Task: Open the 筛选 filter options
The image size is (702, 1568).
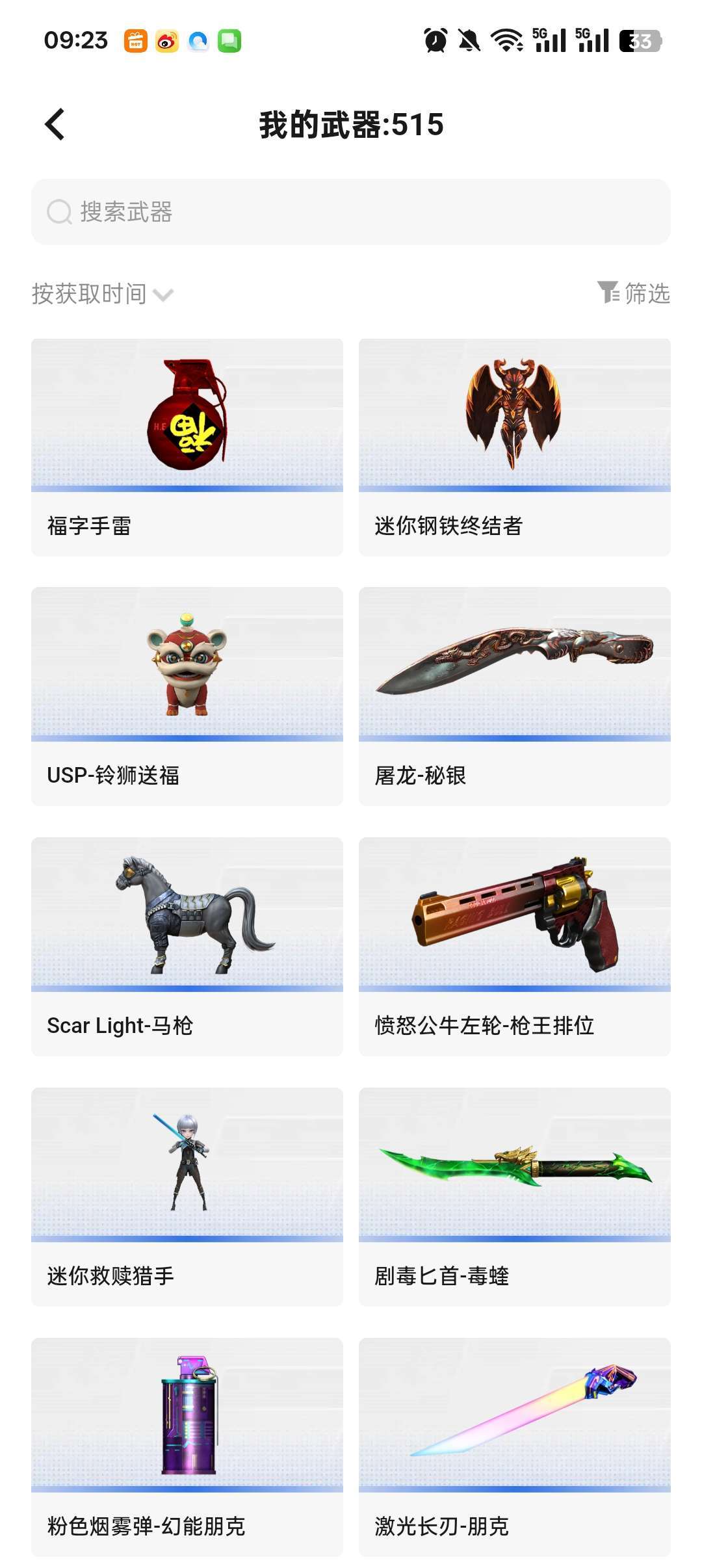Action: [x=634, y=293]
